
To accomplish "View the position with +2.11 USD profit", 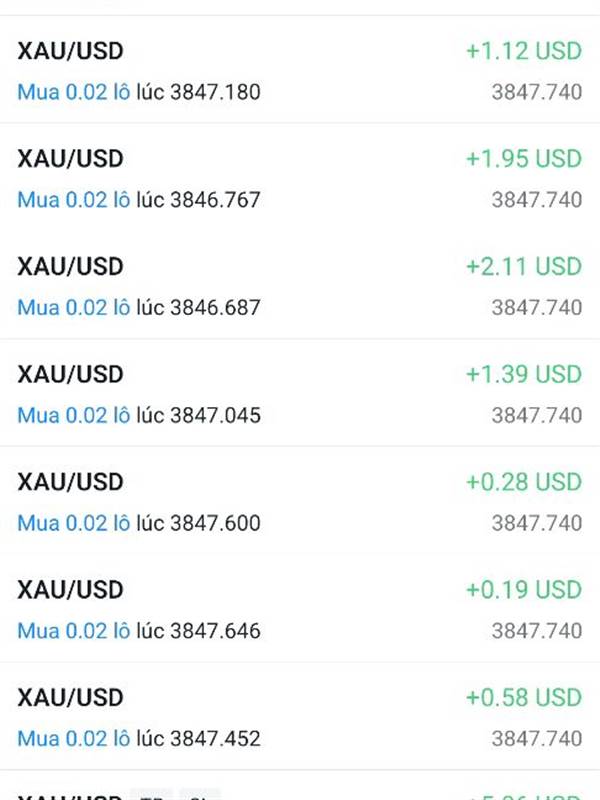I will [300, 286].
